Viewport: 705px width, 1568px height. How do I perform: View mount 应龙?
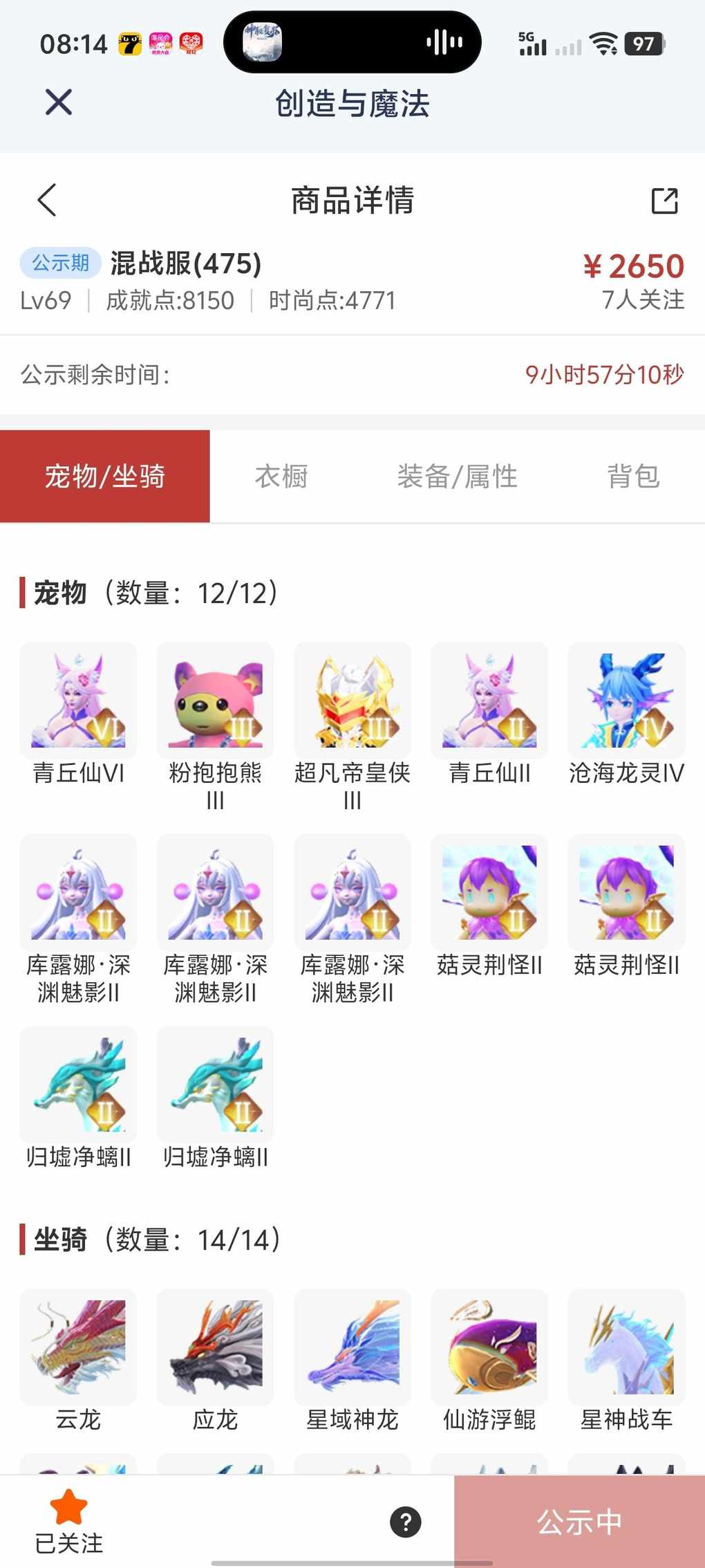click(x=215, y=1347)
